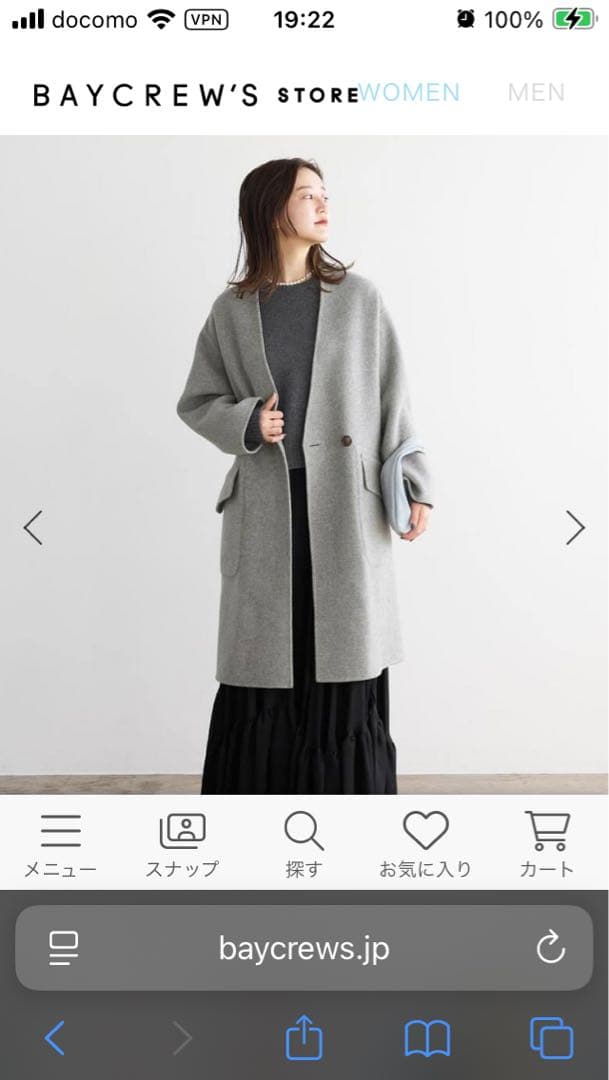Go back in Safari
Image resolution: width=609 pixels, height=1080 pixels.
click(x=55, y=1039)
